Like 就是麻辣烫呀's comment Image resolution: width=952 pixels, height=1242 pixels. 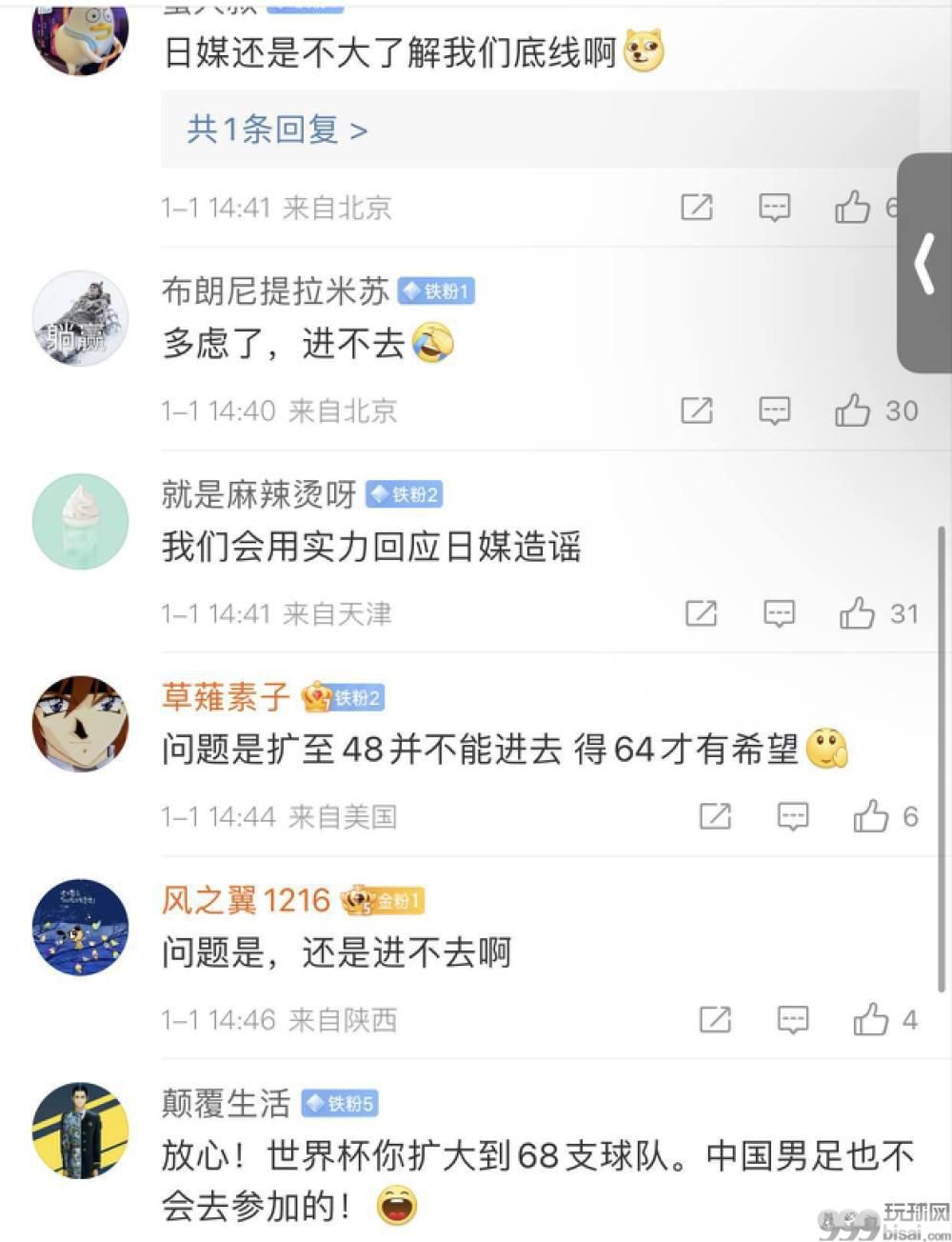click(x=857, y=614)
